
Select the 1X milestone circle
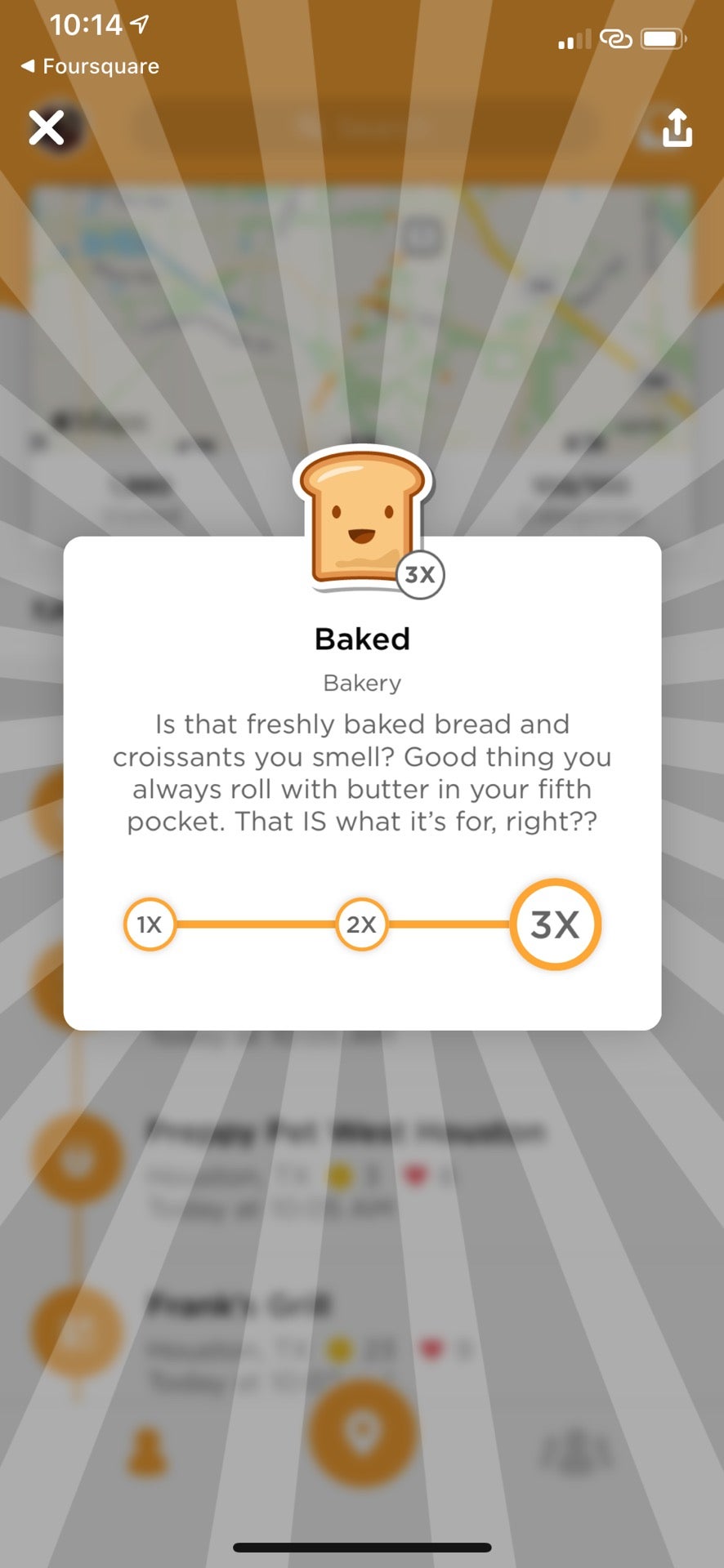(x=149, y=924)
